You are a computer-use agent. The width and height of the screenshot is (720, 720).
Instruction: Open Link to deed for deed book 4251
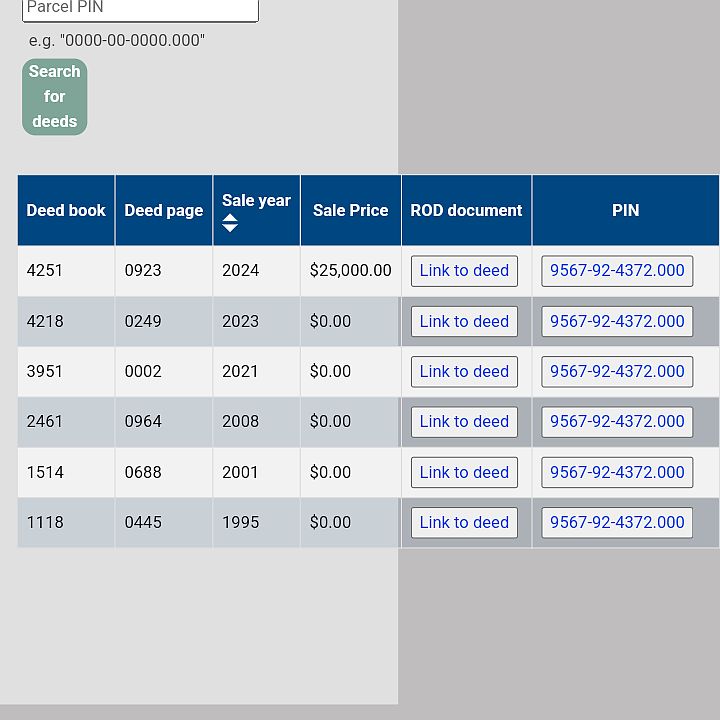(x=464, y=271)
